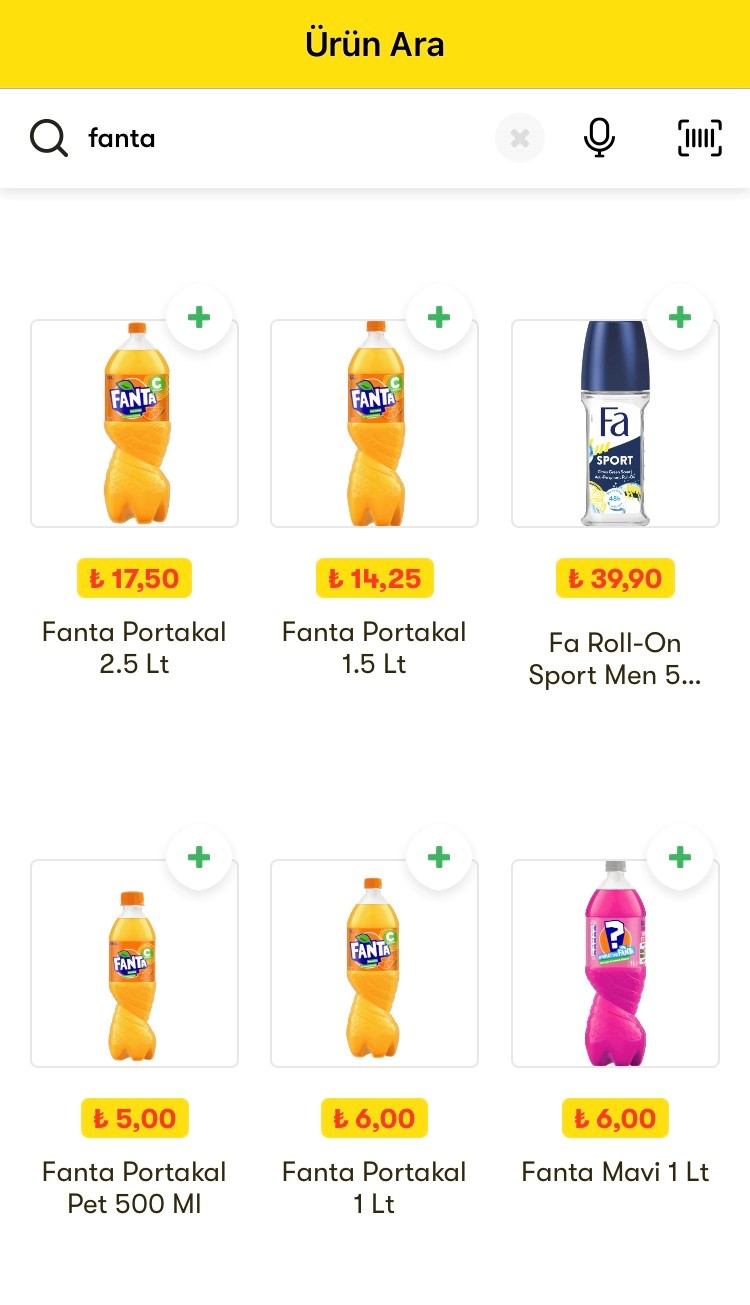
Task: Clear the search text "fanta"
Action: 520,138
